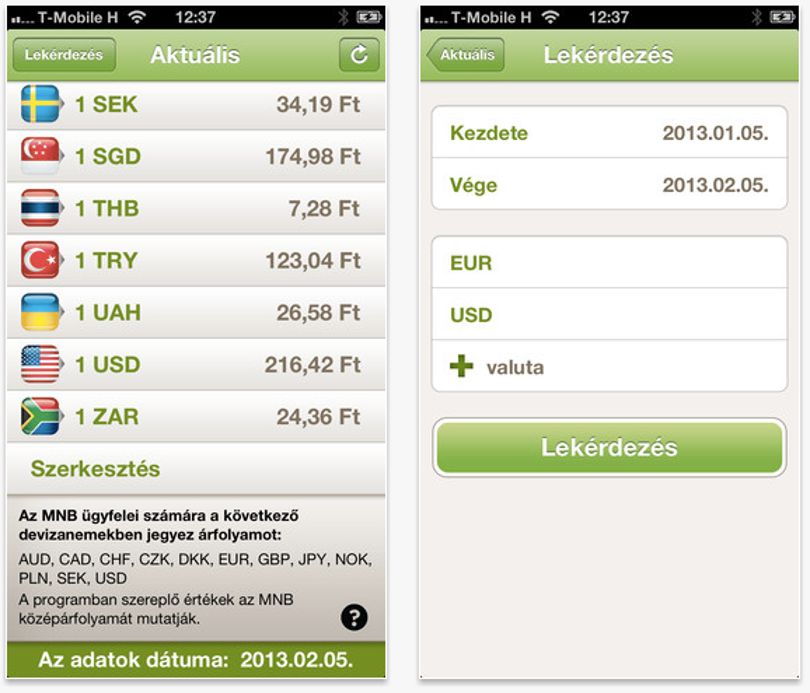The image size is (810, 693).
Task: Add another currency with plus valuta
Action: (x=610, y=367)
